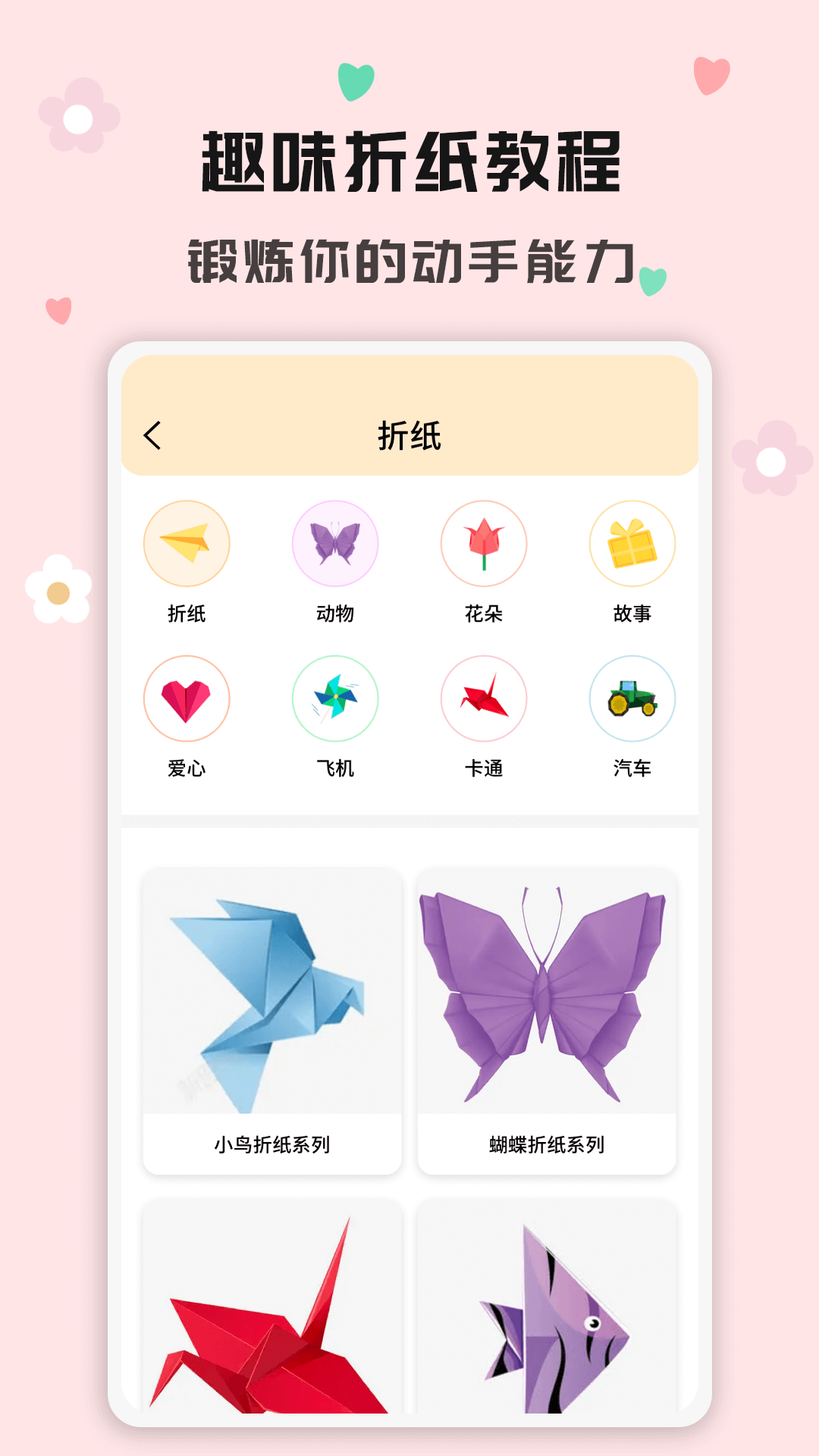Open the pinwheel 飞机 icon

(x=334, y=699)
